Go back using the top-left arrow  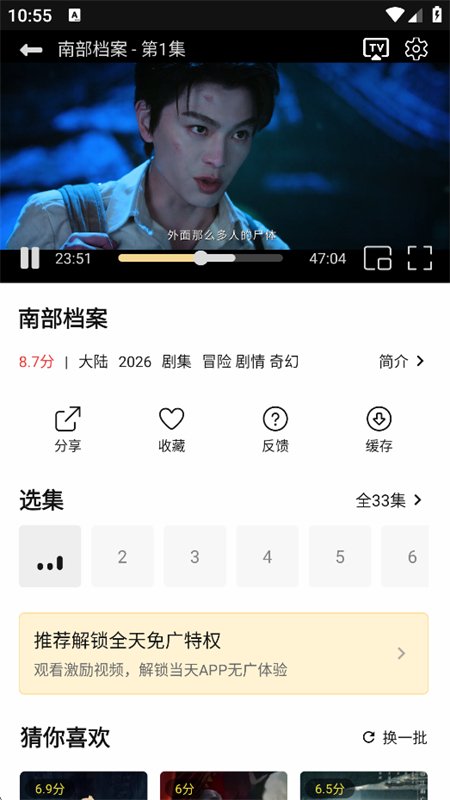(x=31, y=49)
